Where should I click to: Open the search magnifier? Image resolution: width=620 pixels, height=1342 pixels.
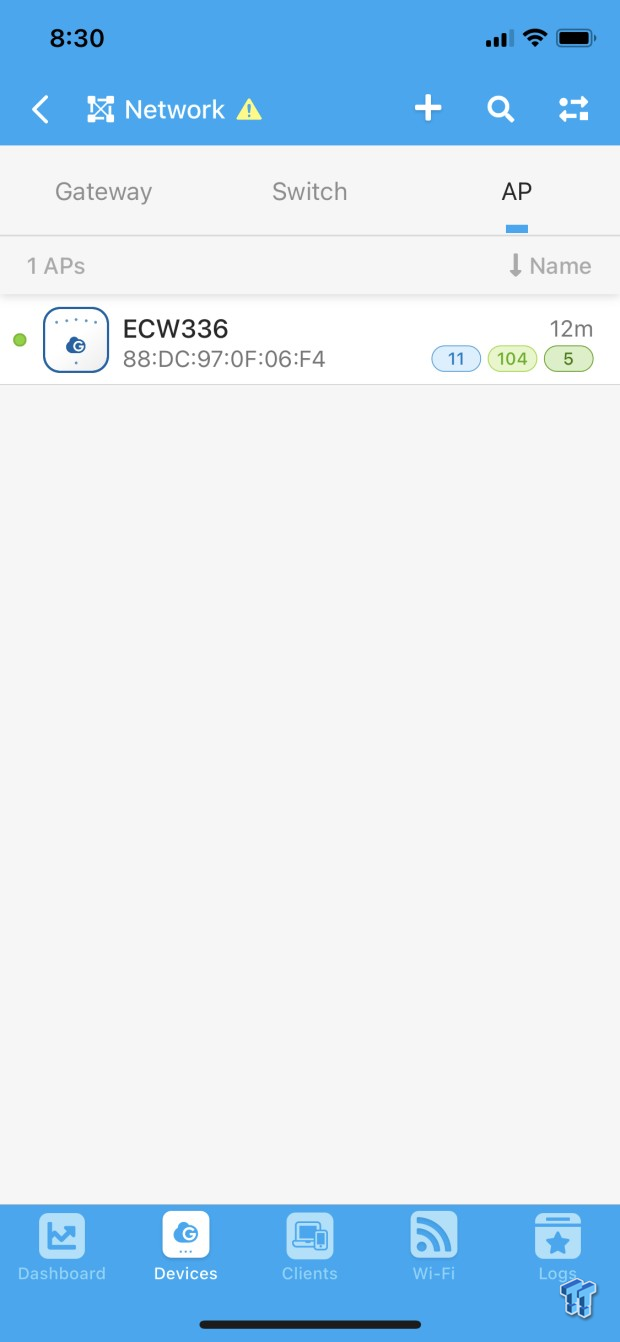[x=500, y=109]
